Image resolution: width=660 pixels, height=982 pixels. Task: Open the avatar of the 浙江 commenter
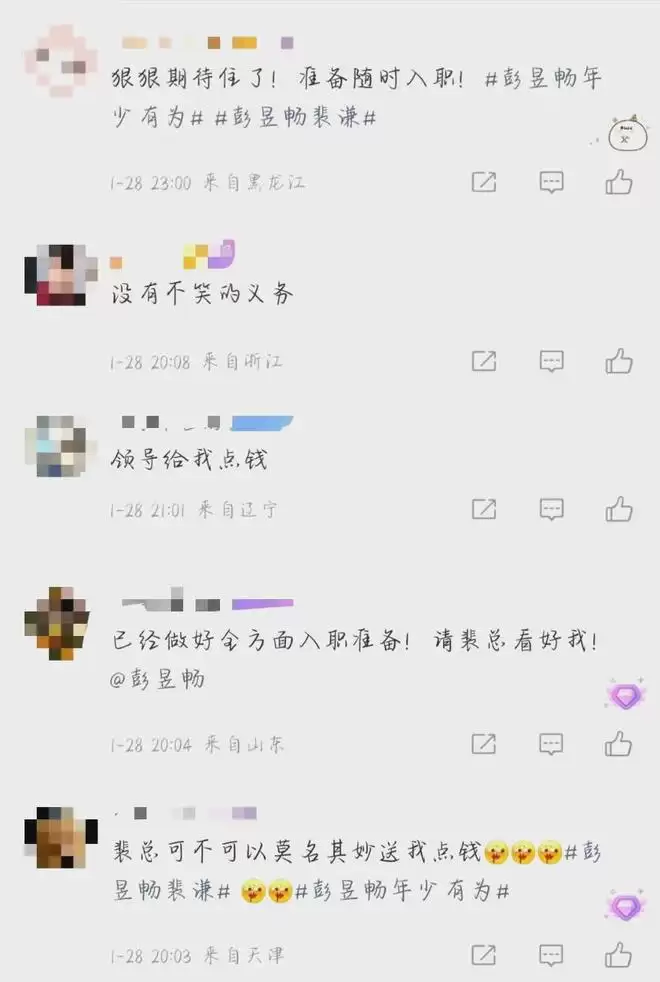pos(56,274)
